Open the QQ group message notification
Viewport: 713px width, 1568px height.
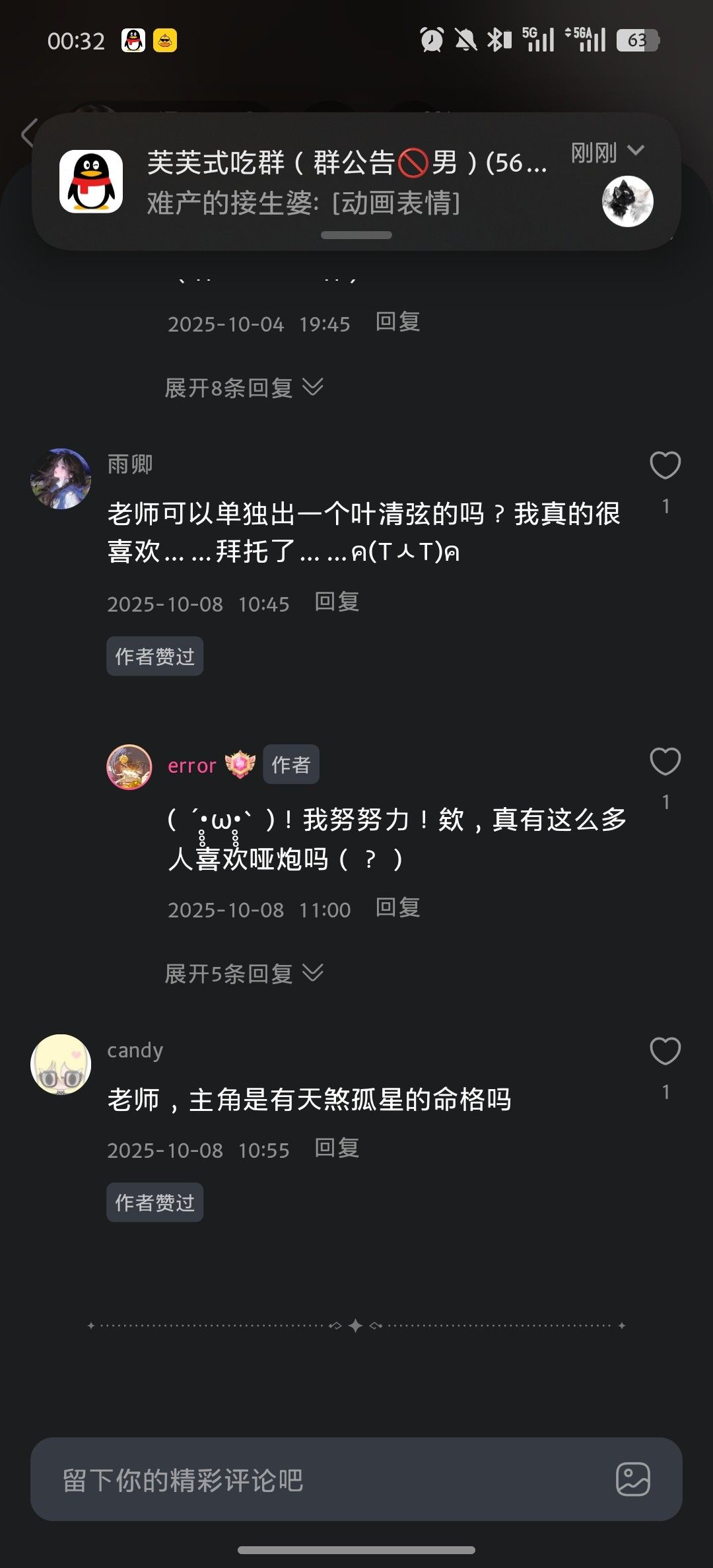(x=356, y=182)
